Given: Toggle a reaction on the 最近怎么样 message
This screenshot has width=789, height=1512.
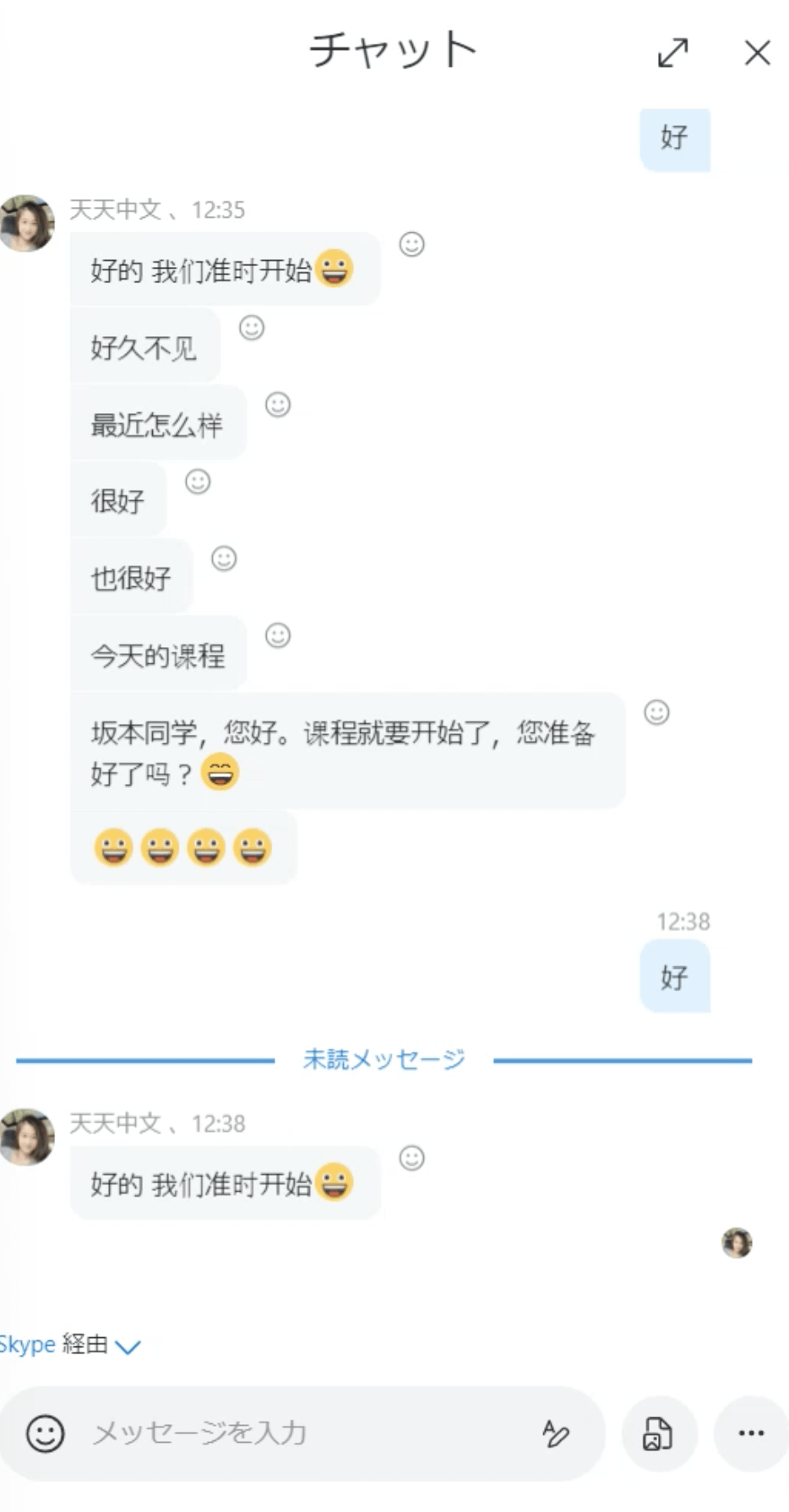Looking at the screenshot, I should tap(277, 405).
